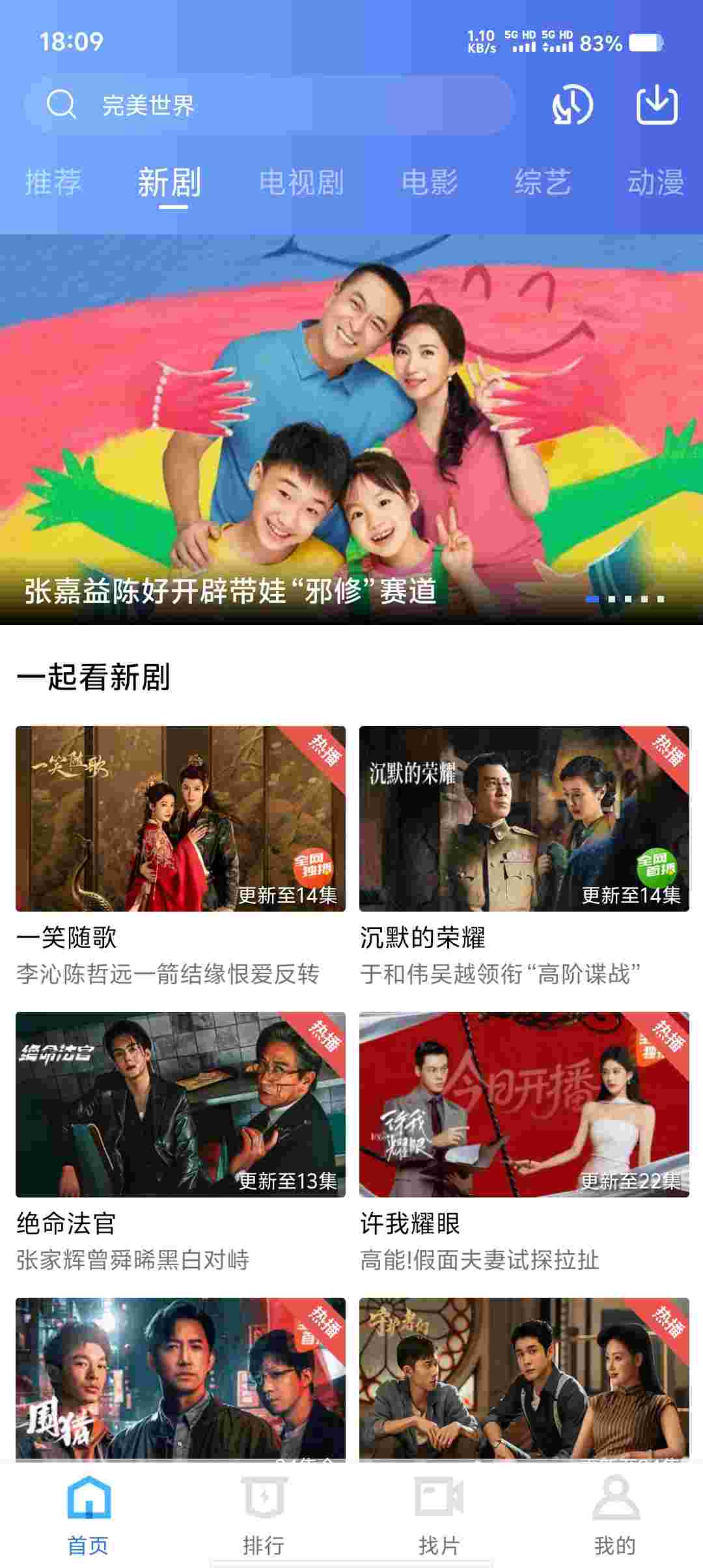Open the drama 沉默的荣耀
The width and height of the screenshot is (703, 1568).
[x=524, y=819]
